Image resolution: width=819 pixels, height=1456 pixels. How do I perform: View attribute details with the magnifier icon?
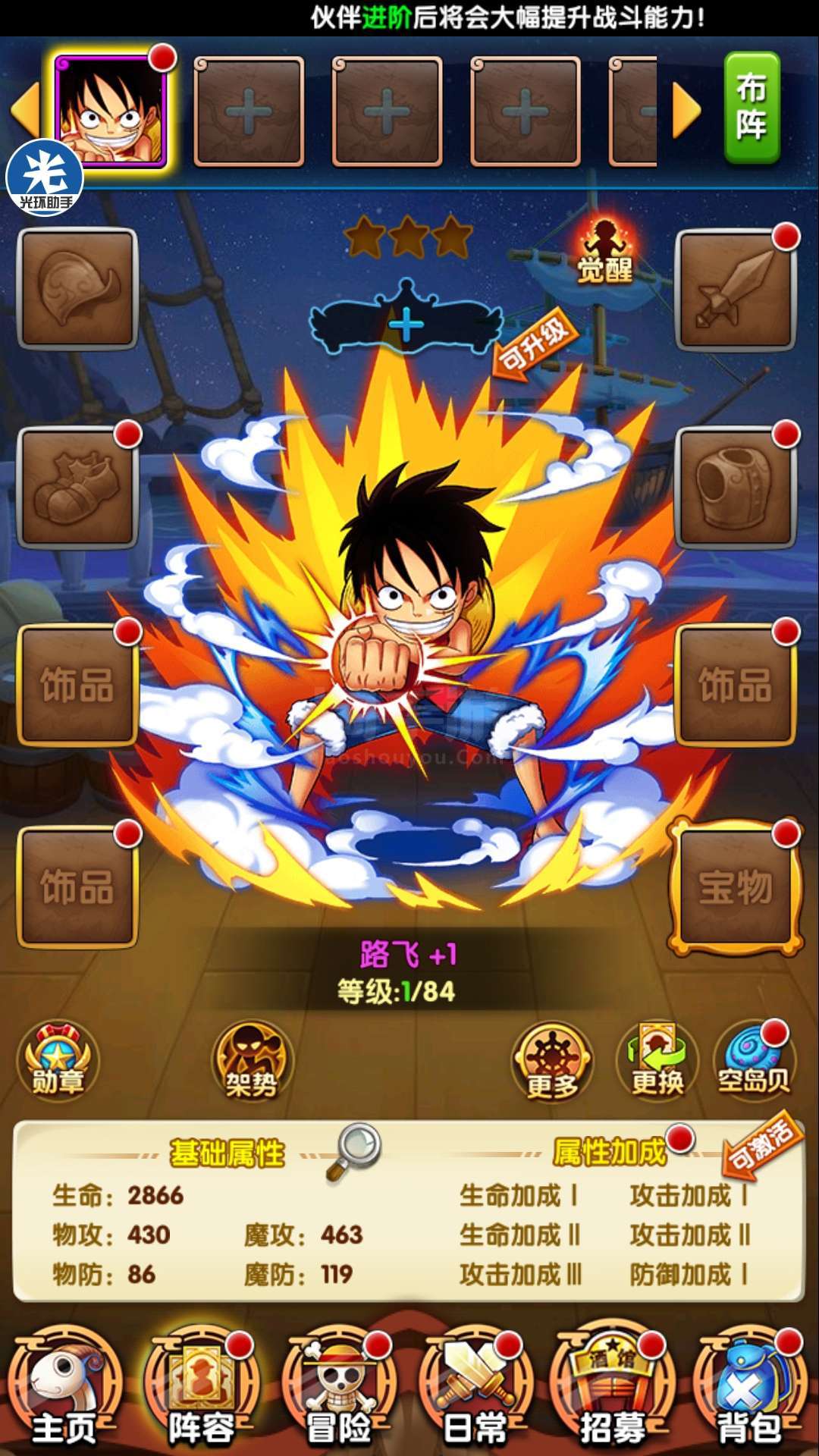pos(354,1151)
